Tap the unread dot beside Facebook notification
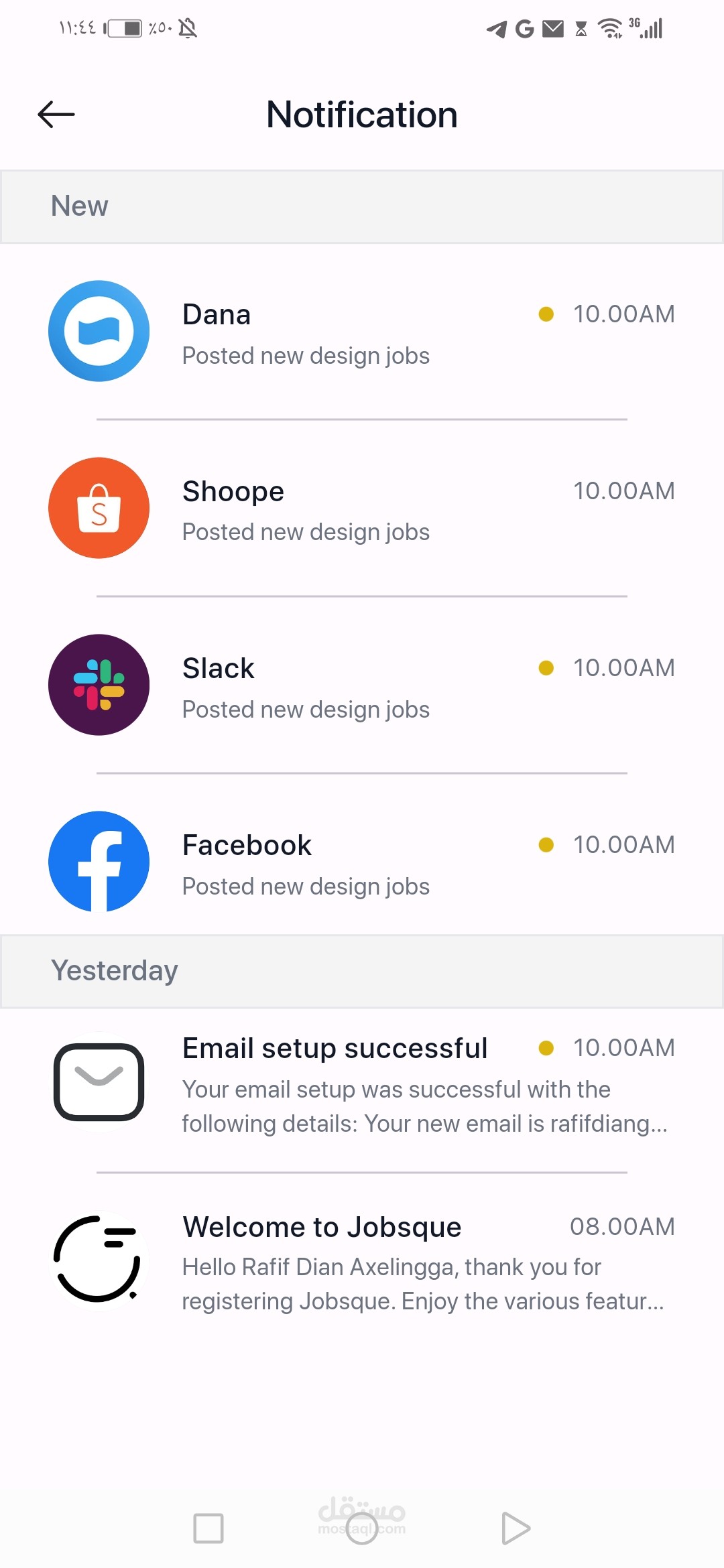 [x=546, y=844]
